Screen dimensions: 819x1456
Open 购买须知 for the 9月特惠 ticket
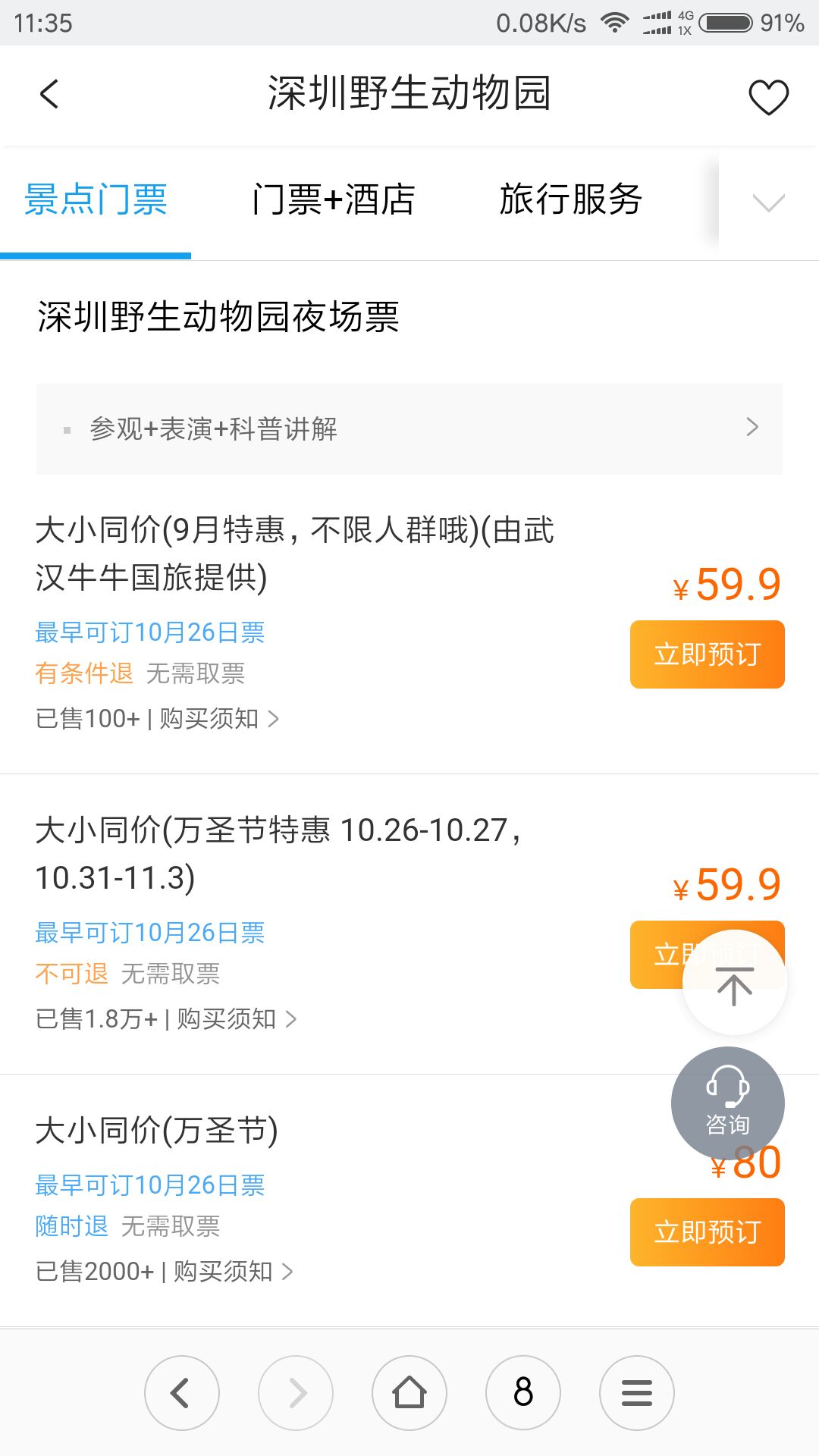[219, 718]
